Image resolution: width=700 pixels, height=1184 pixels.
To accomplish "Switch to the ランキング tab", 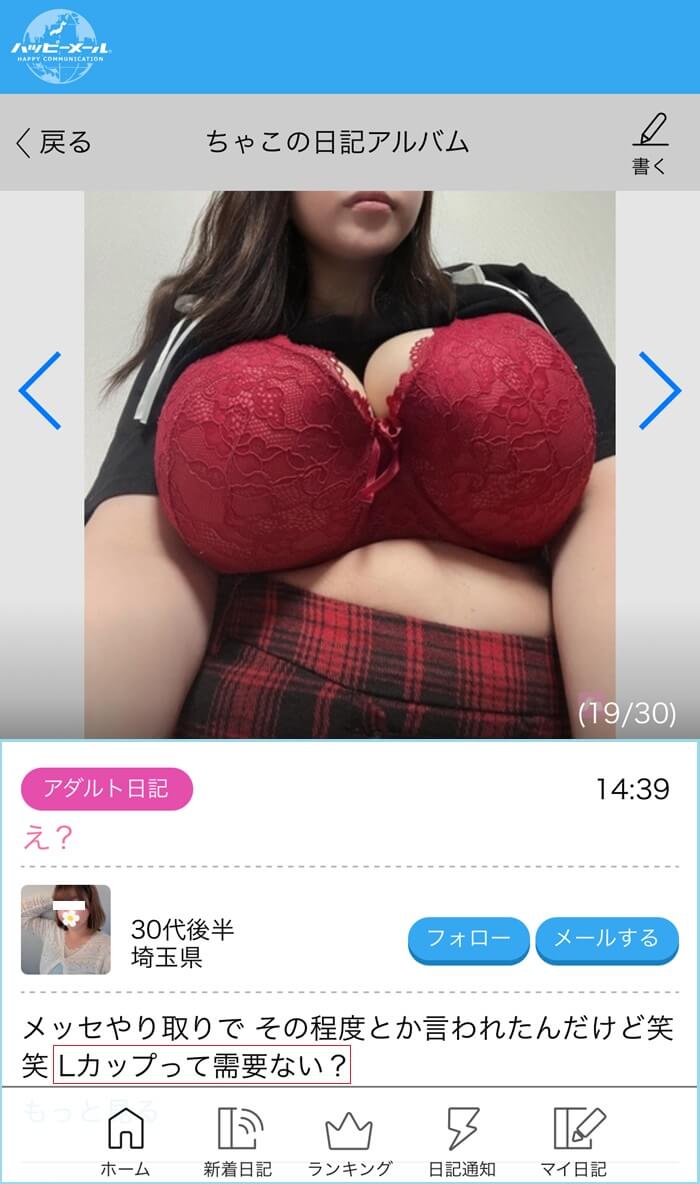I will point(349,1141).
